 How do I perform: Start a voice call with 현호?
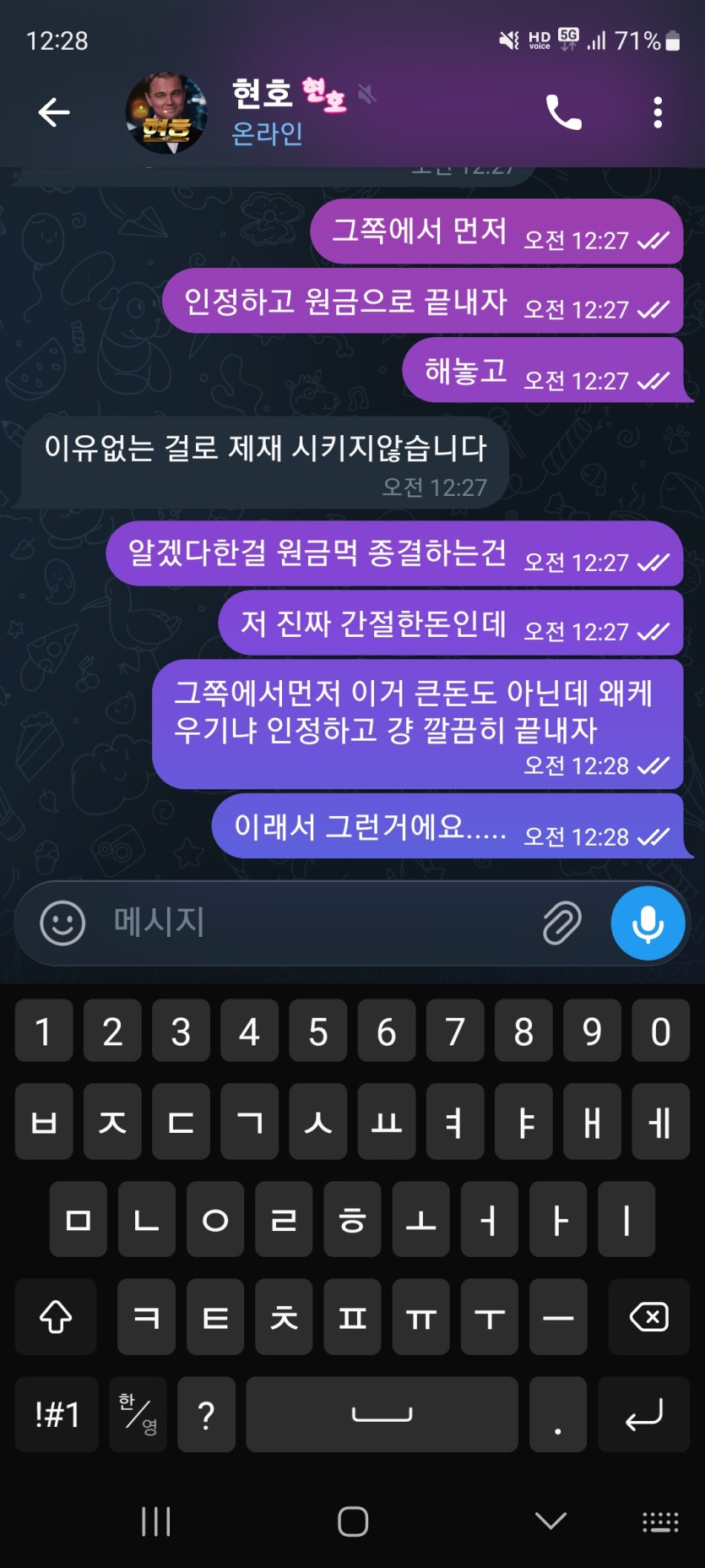point(564,112)
